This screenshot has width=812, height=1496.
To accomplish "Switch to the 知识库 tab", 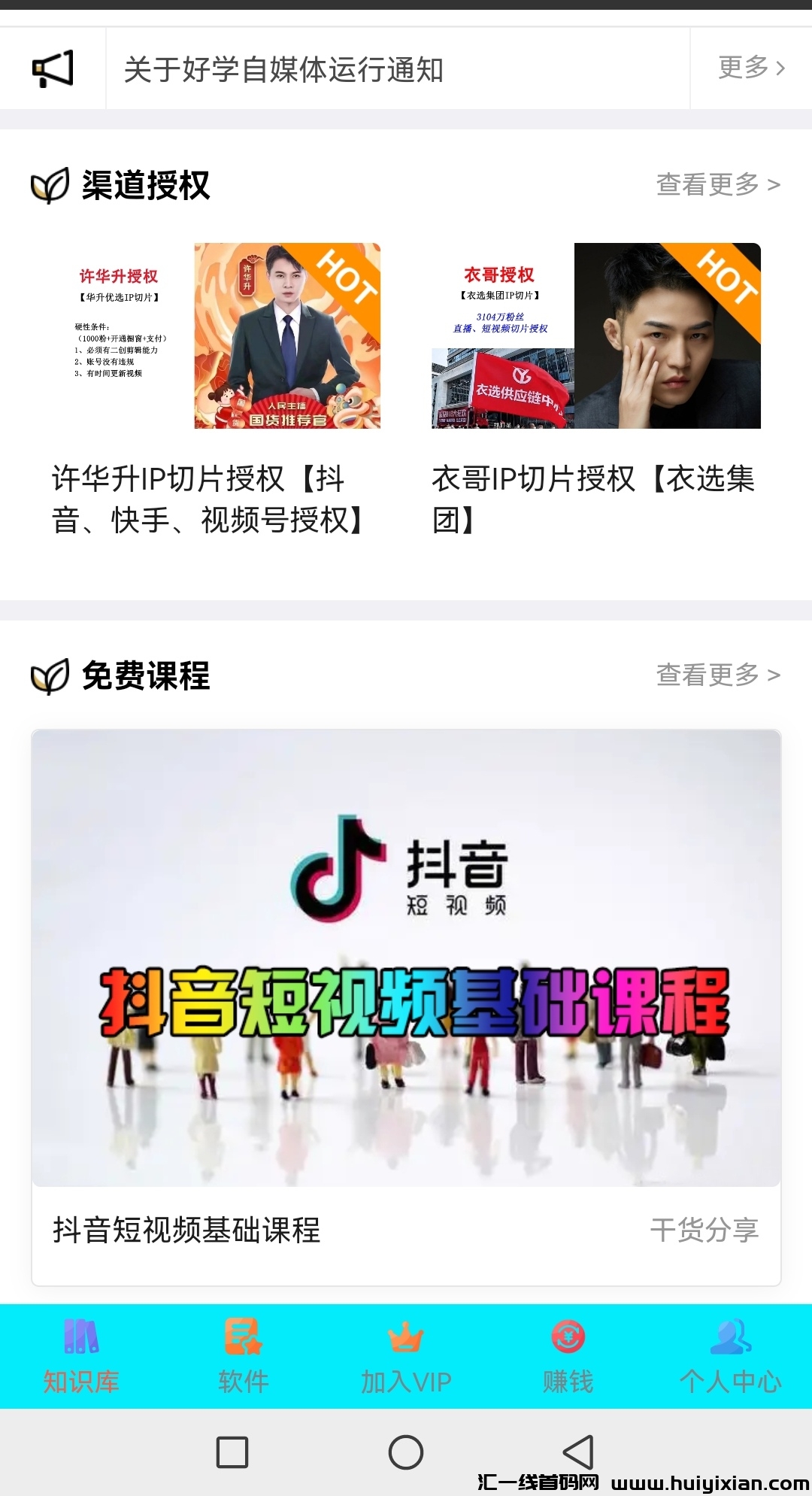I will (81, 1357).
